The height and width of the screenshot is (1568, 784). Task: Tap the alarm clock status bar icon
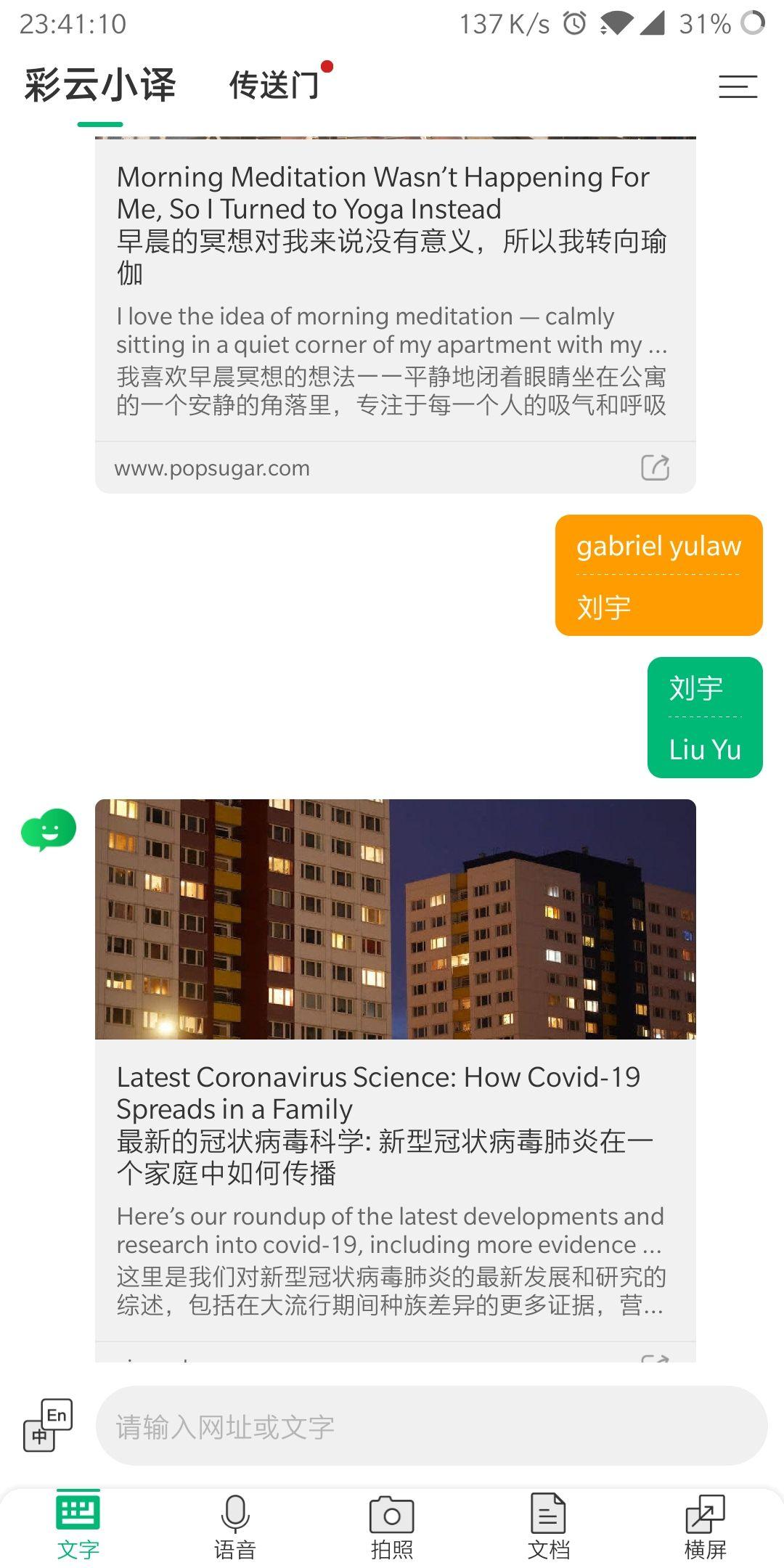click(573, 22)
